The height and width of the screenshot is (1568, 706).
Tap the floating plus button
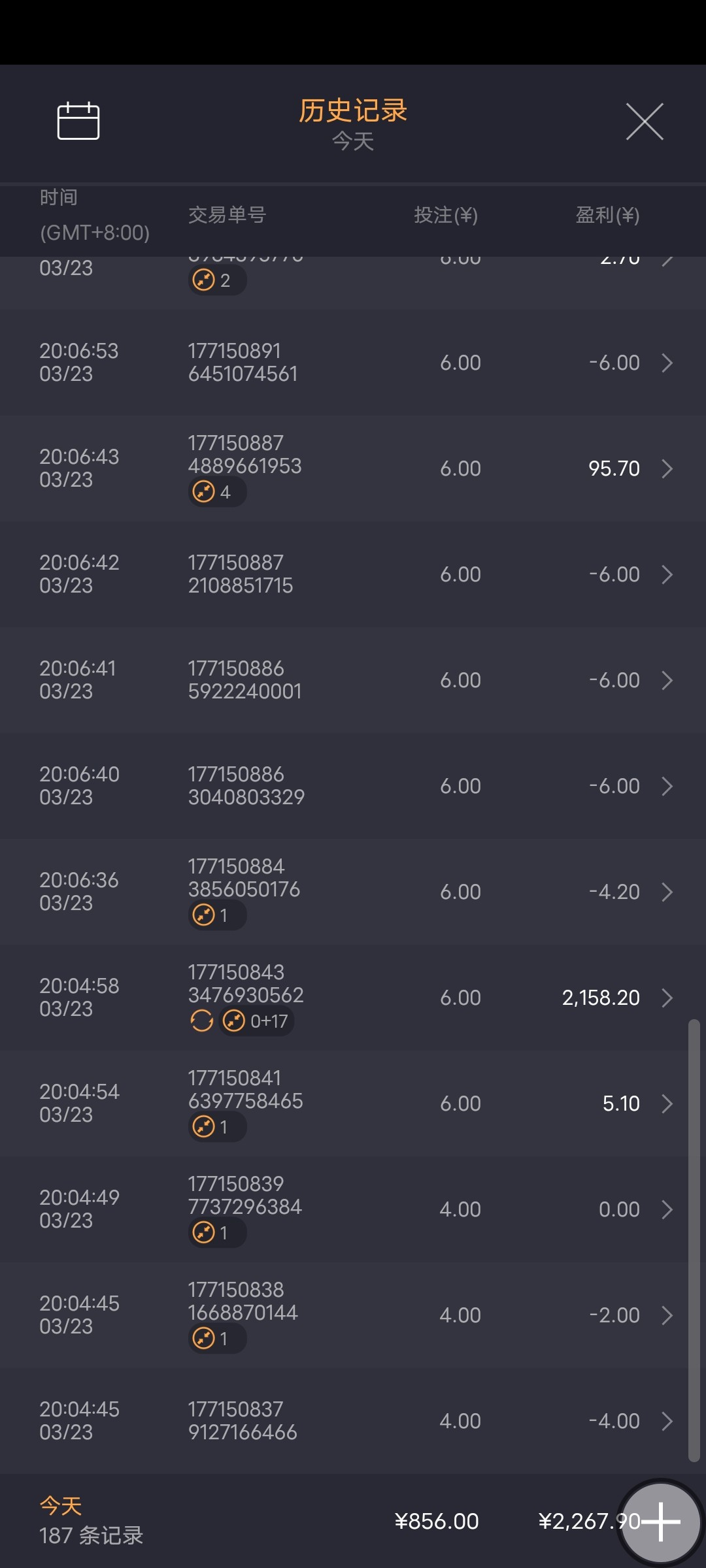coord(661,1522)
